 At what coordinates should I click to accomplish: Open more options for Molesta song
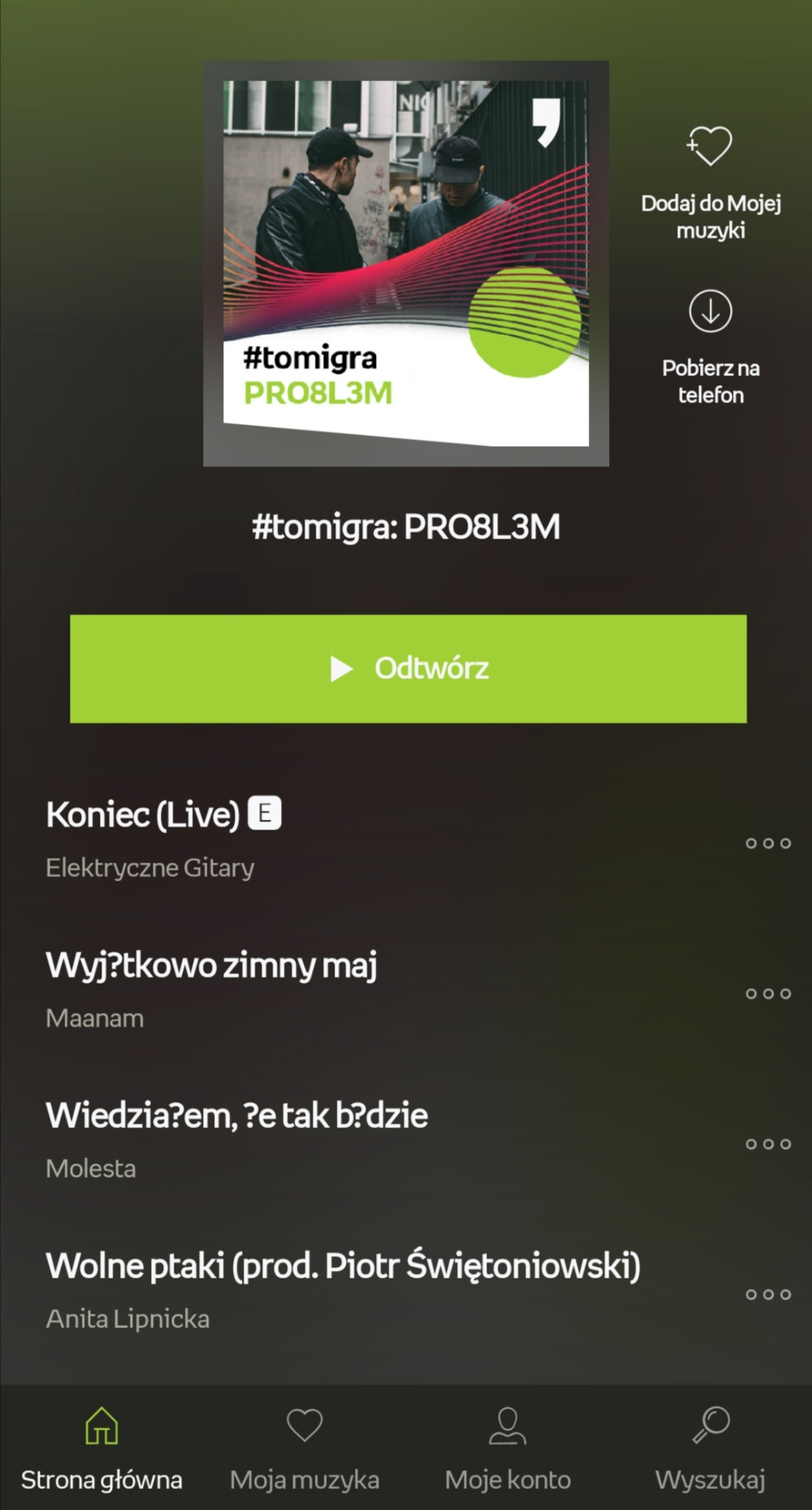click(x=767, y=1144)
